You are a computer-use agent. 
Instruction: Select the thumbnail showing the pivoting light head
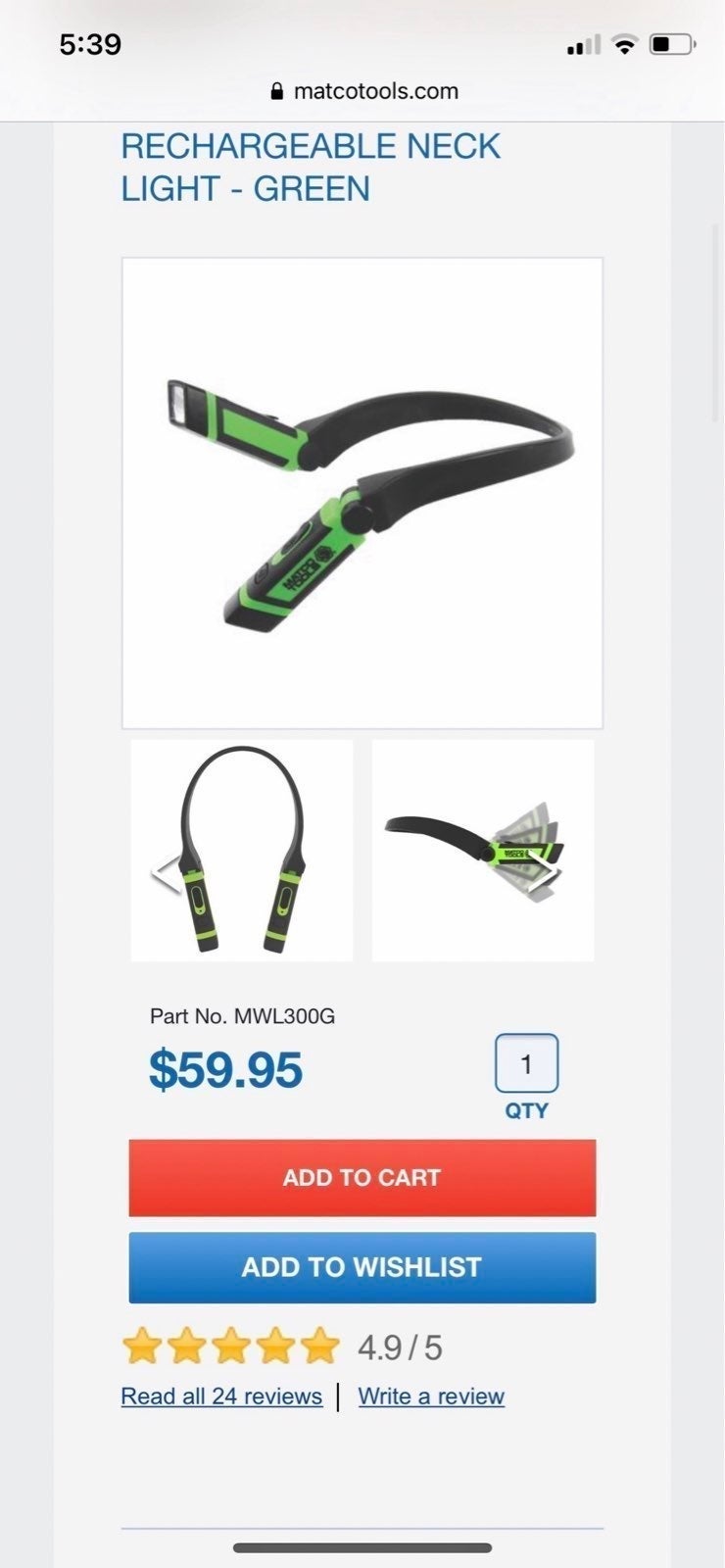pos(483,851)
